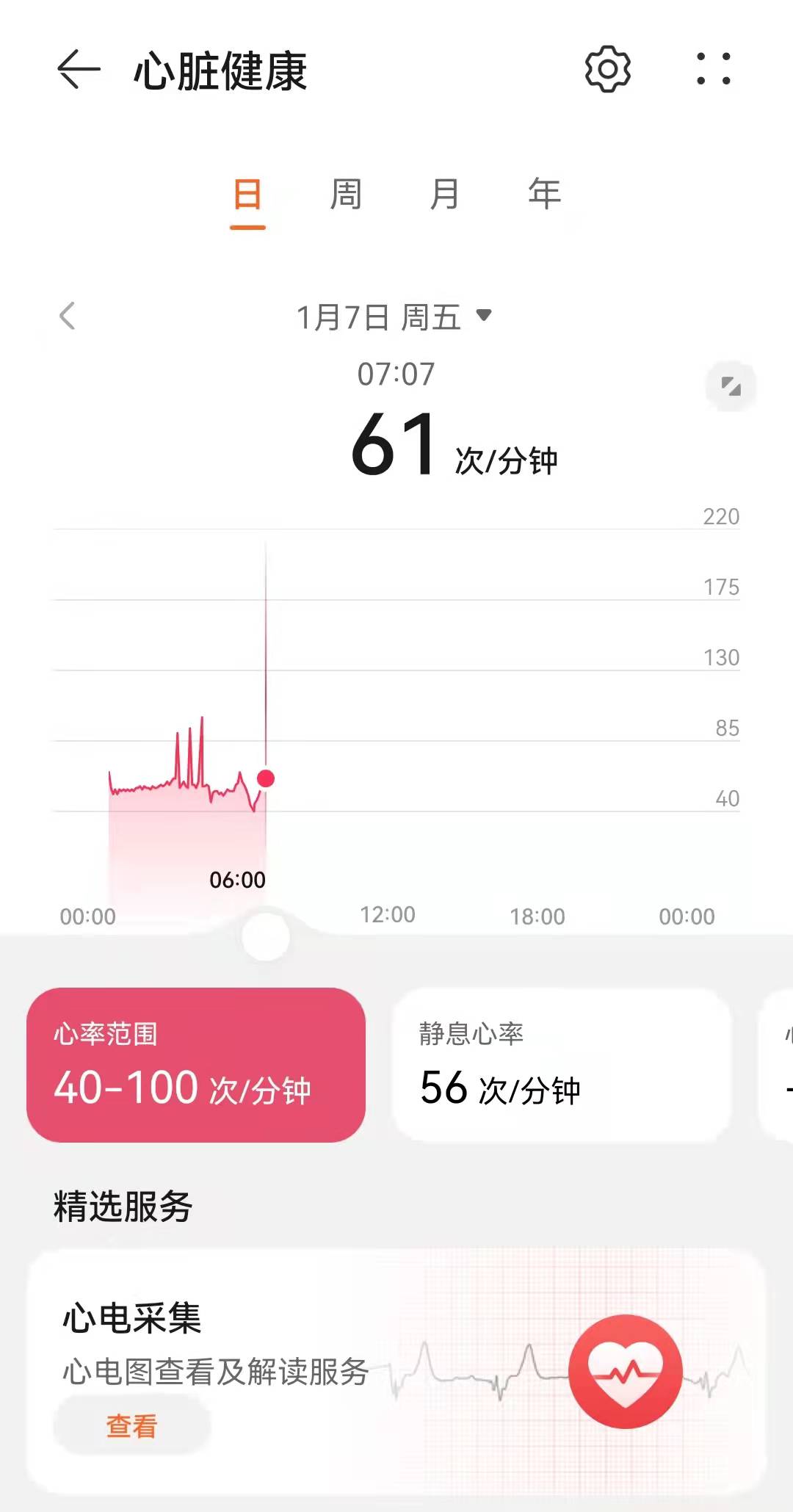The image size is (793, 1512).
Task: Open the 1月7日 周五 date picker
Action: [x=394, y=317]
